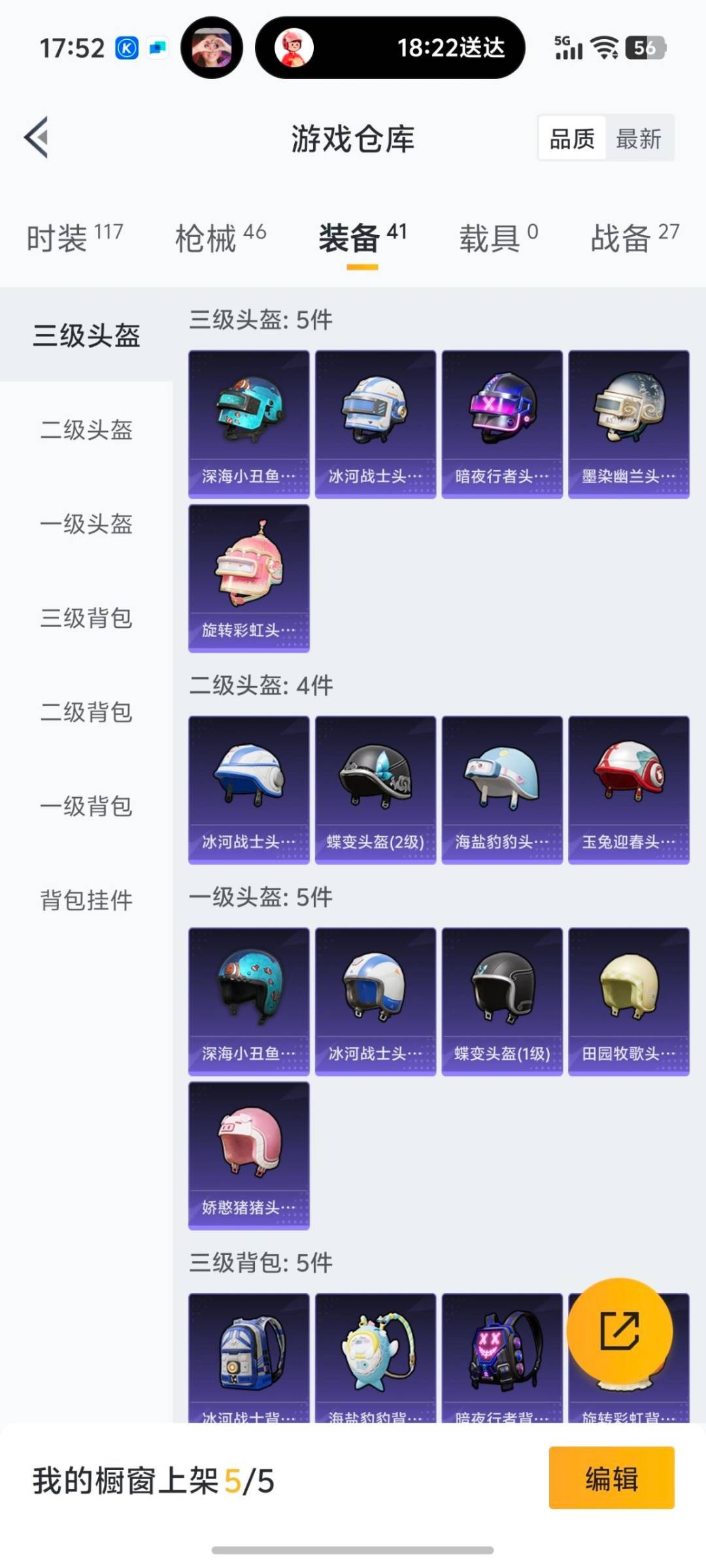Keep sorting on 品质

[x=573, y=139]
